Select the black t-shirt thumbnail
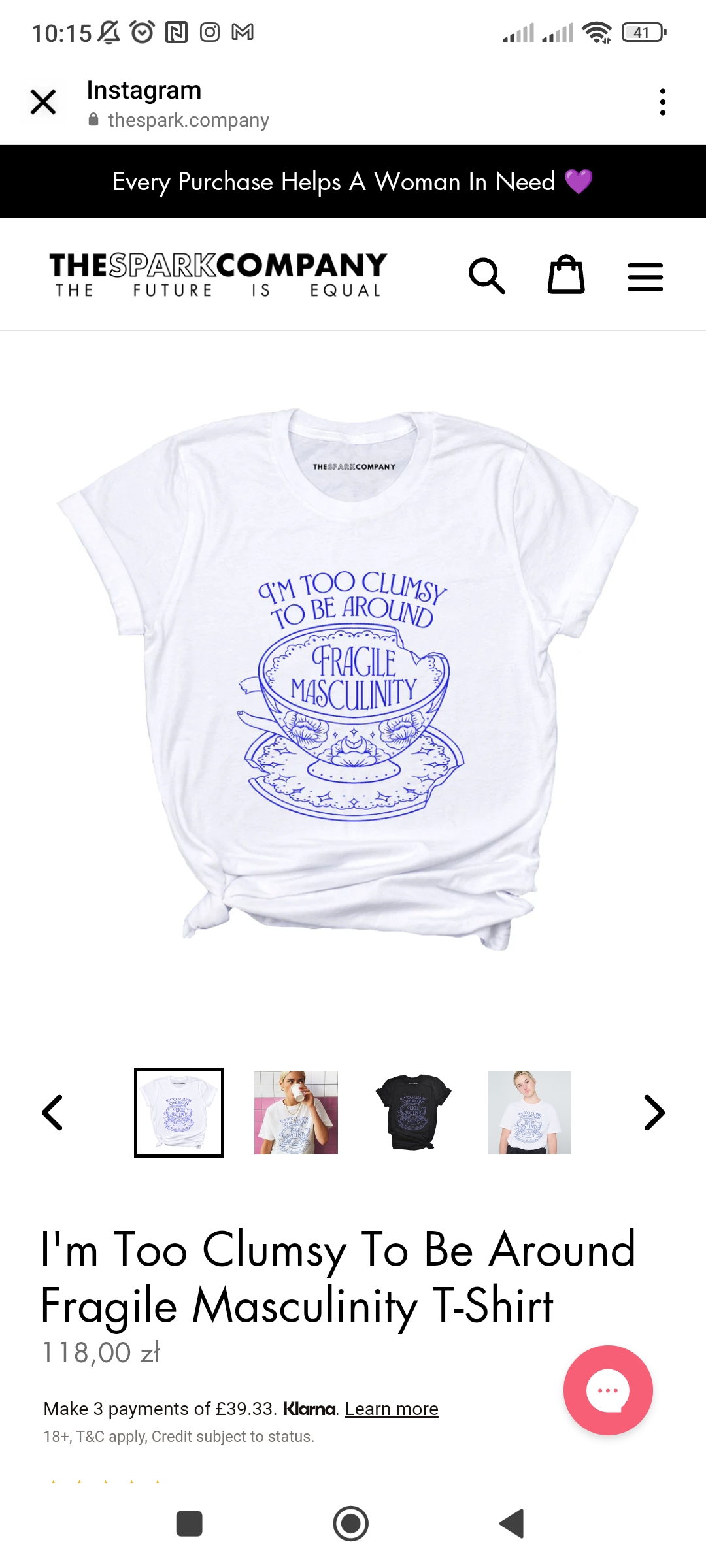The height and width of the screenshot is (1568, 706). 413,1113
